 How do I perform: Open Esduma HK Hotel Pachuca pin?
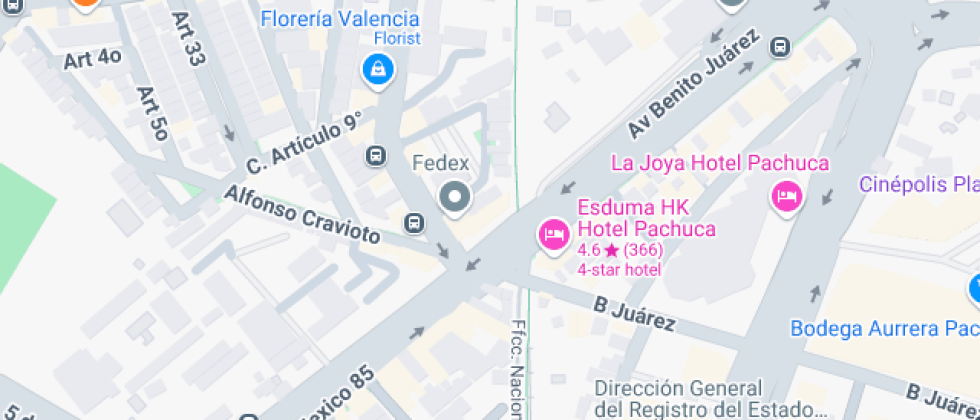[x=553, y=235]
